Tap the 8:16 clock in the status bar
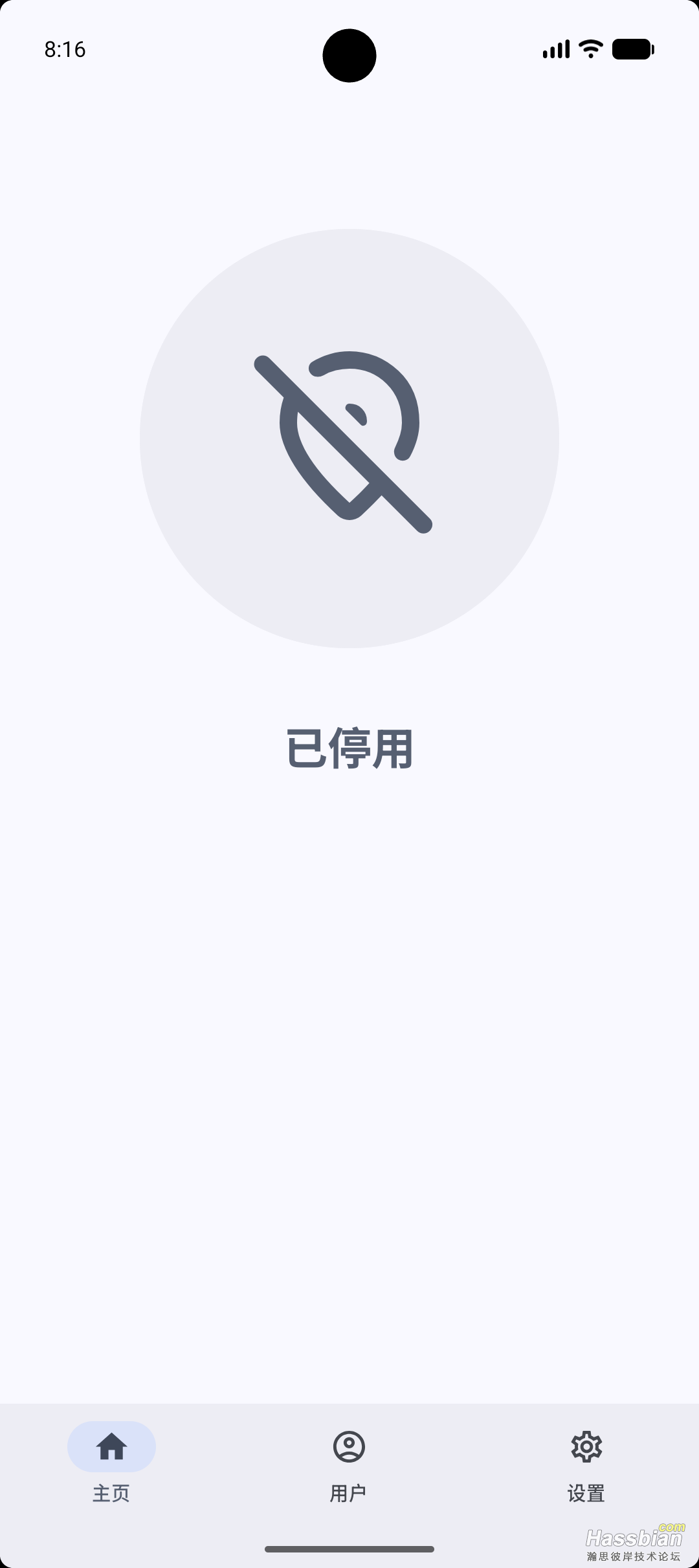The height and width of the screenshot is (1568, 699). click(64, 49)
